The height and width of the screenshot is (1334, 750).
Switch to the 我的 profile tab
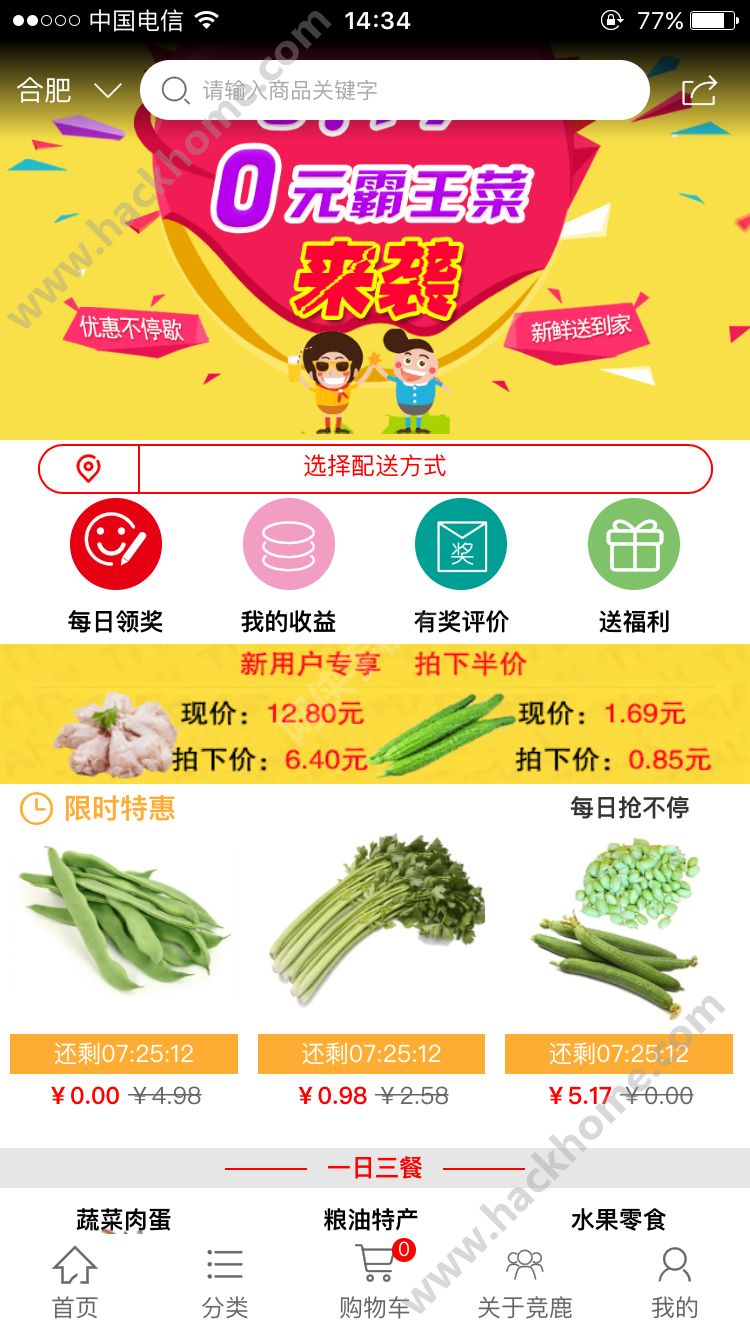click(675, 1282)
